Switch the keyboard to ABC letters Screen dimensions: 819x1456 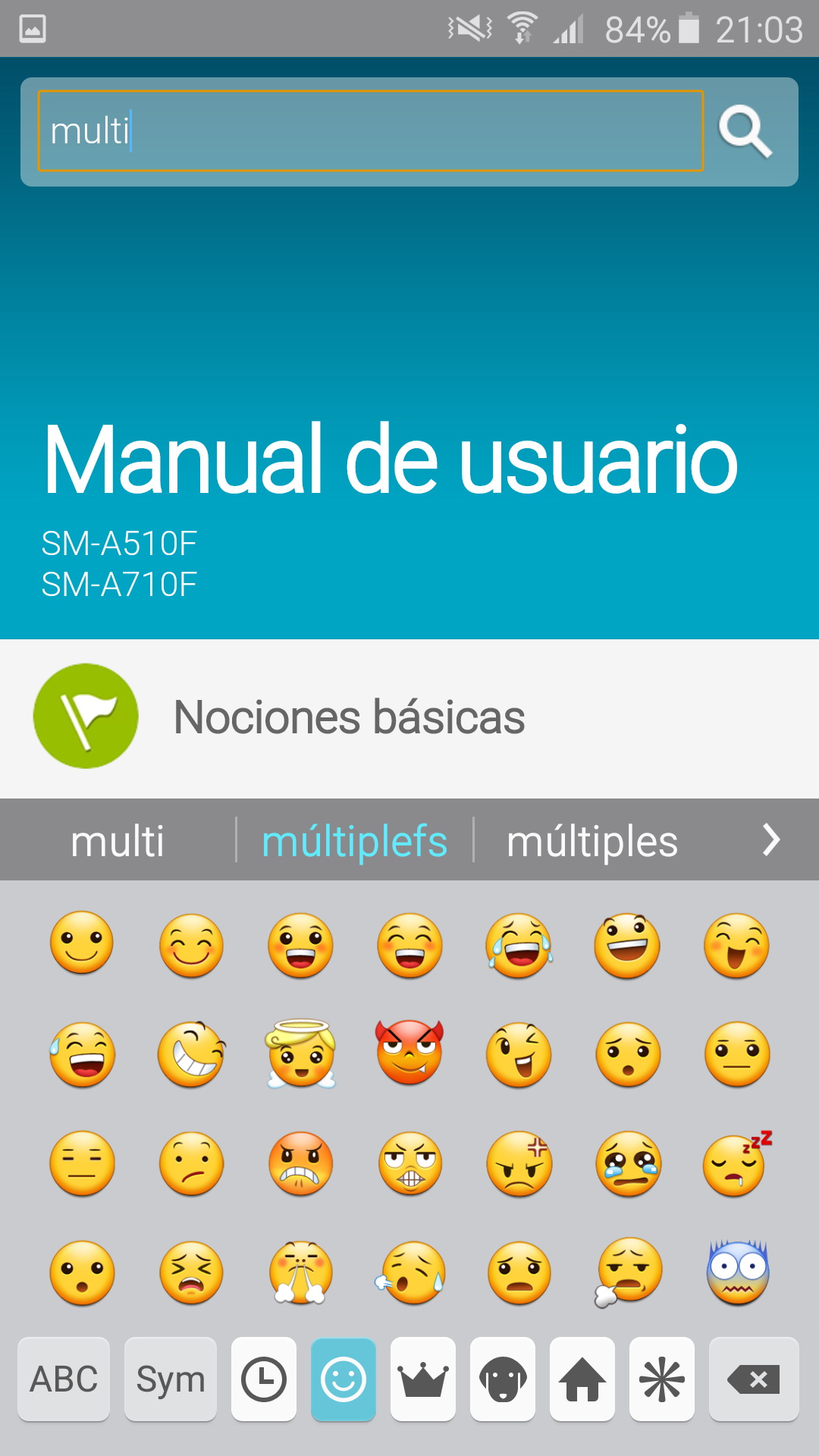pos(64,1379)
